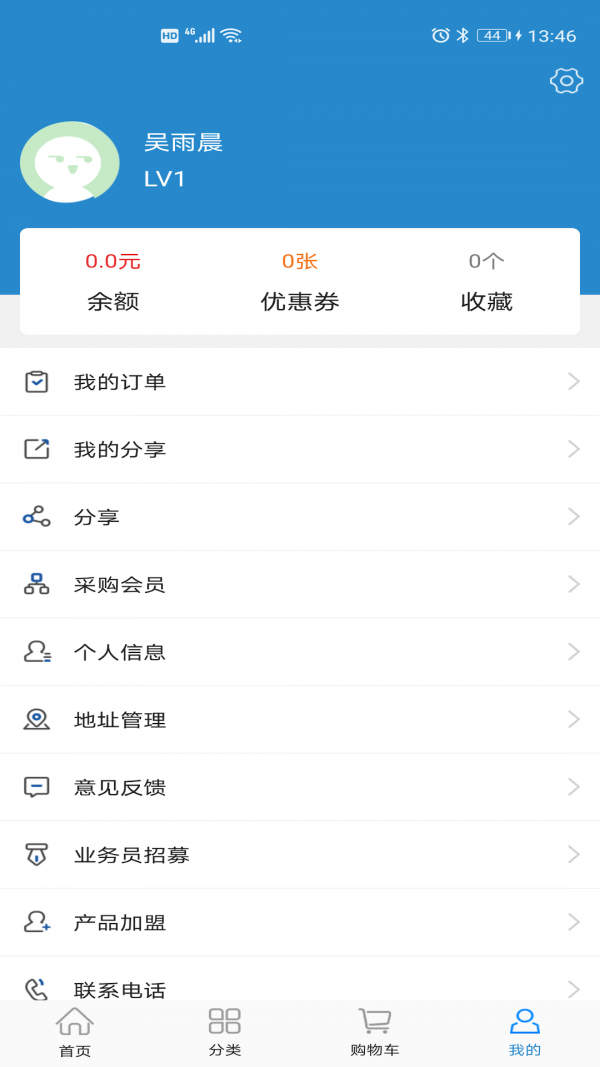Viewport: 600px width, 1067px height.
Task: Open 我的分享 row
Action: click(x=300, y=449)
